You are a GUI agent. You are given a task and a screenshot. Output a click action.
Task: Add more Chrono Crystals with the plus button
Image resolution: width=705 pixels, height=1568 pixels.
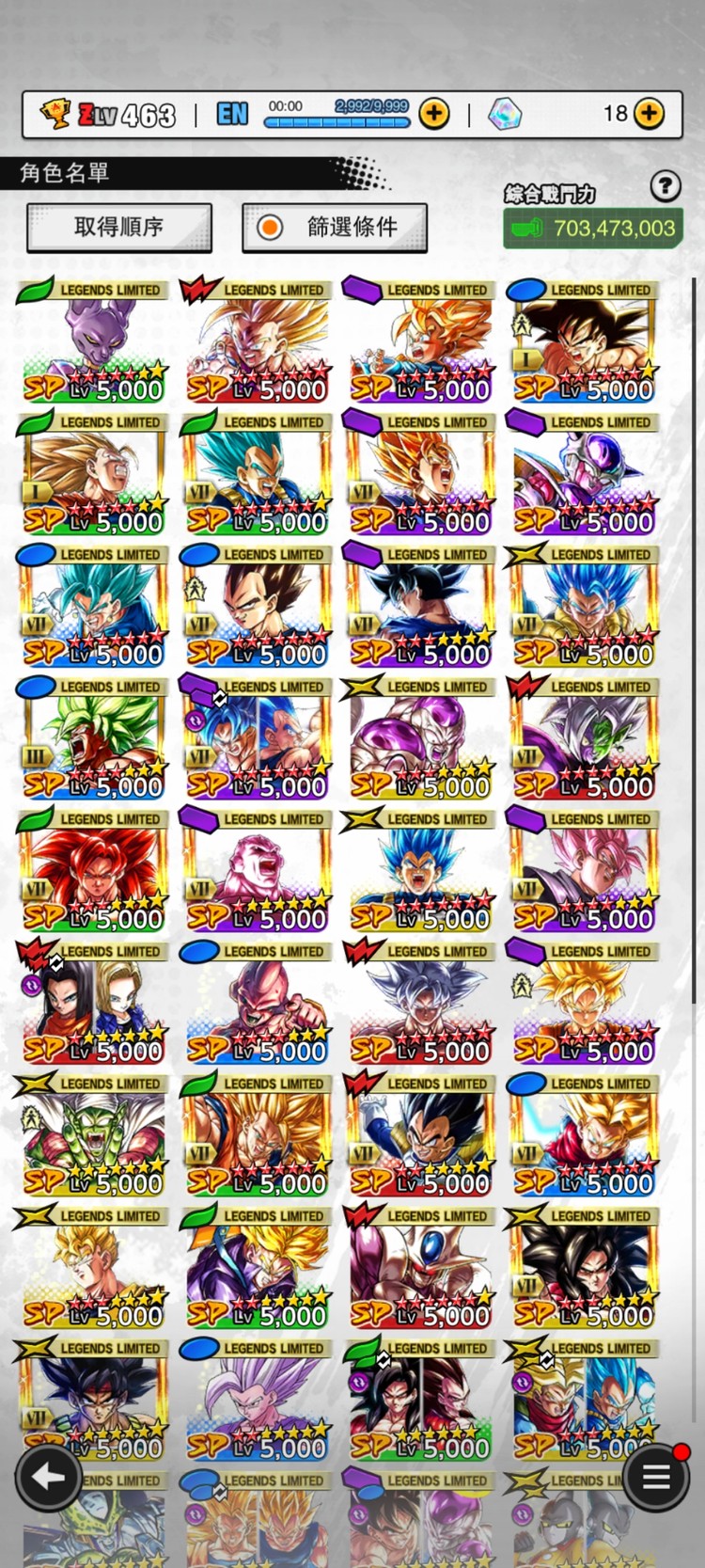(x=649, y=114)
